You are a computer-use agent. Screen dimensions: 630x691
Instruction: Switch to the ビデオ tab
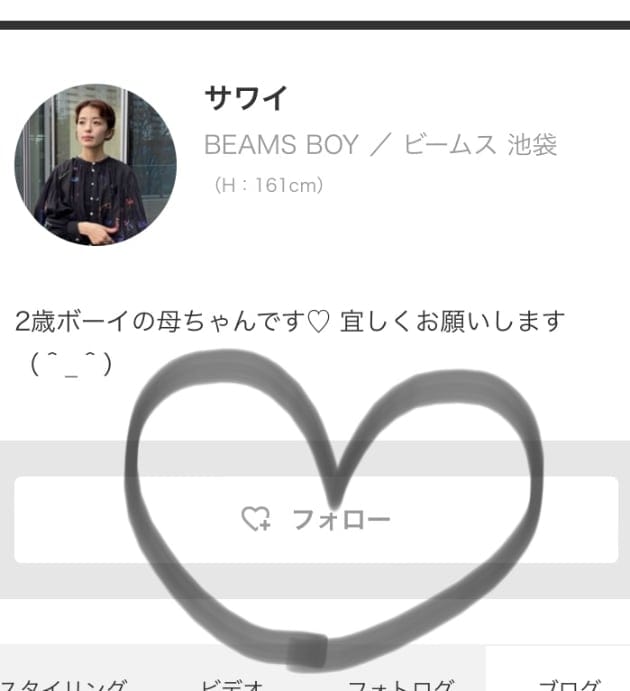tap(232, 682)
